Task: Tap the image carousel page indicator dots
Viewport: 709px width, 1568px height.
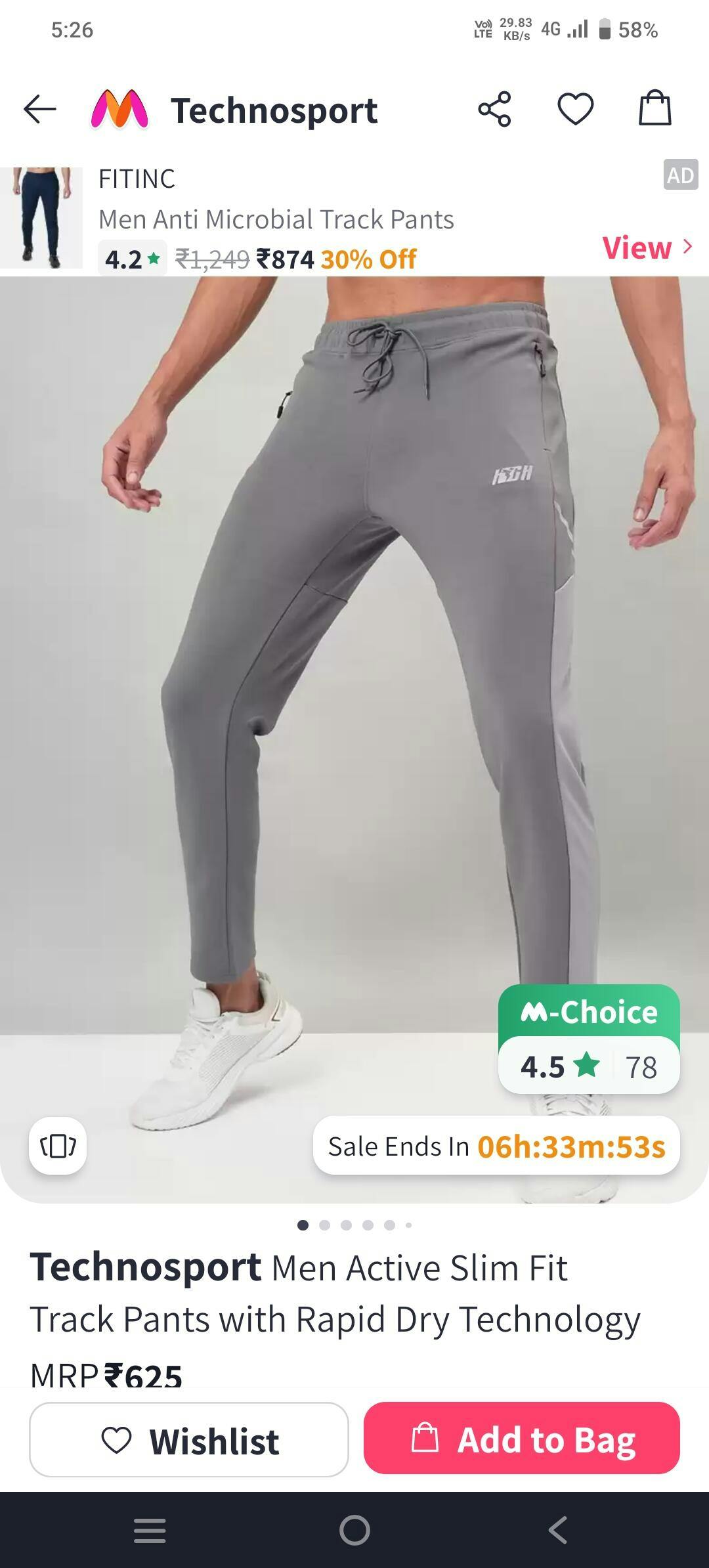Action: [x=354, y=1225]
